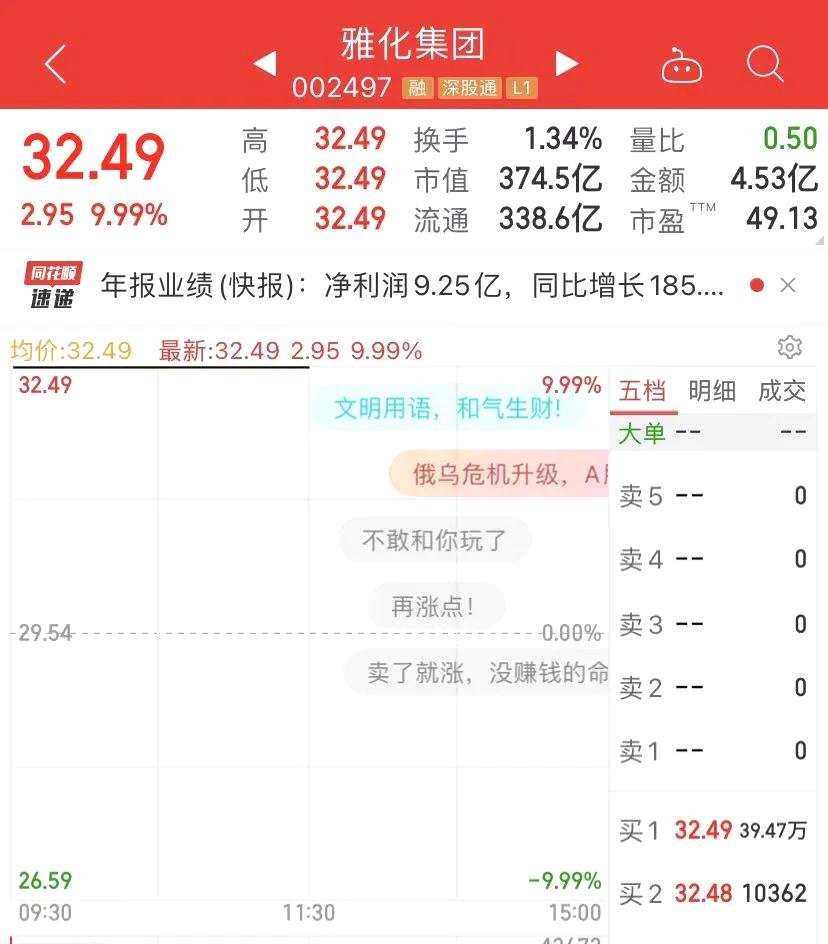Switch to the 明细 tab

712,391
